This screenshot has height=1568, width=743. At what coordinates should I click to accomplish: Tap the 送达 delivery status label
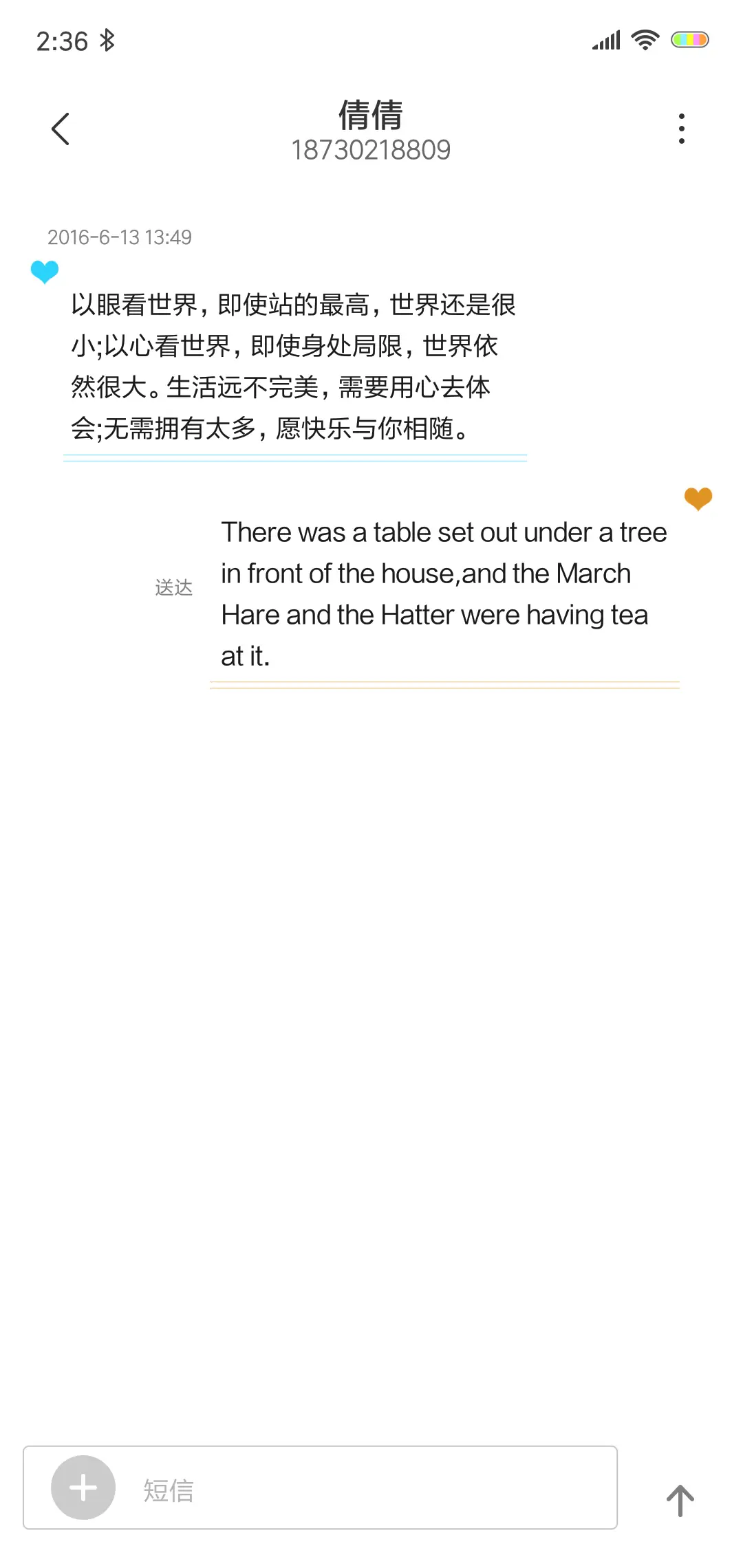[173, 587]
